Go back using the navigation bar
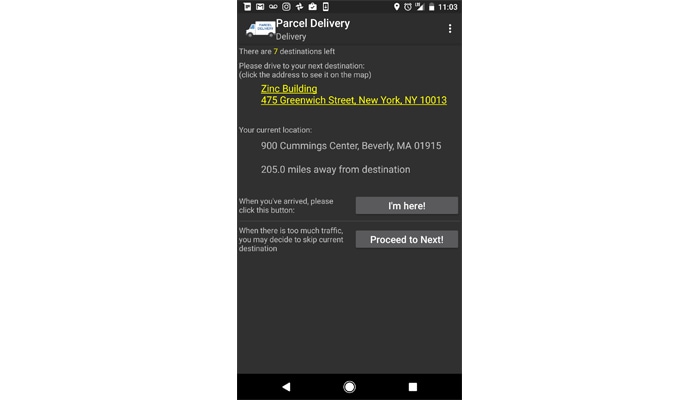700x400 pixels. [286, 387]
